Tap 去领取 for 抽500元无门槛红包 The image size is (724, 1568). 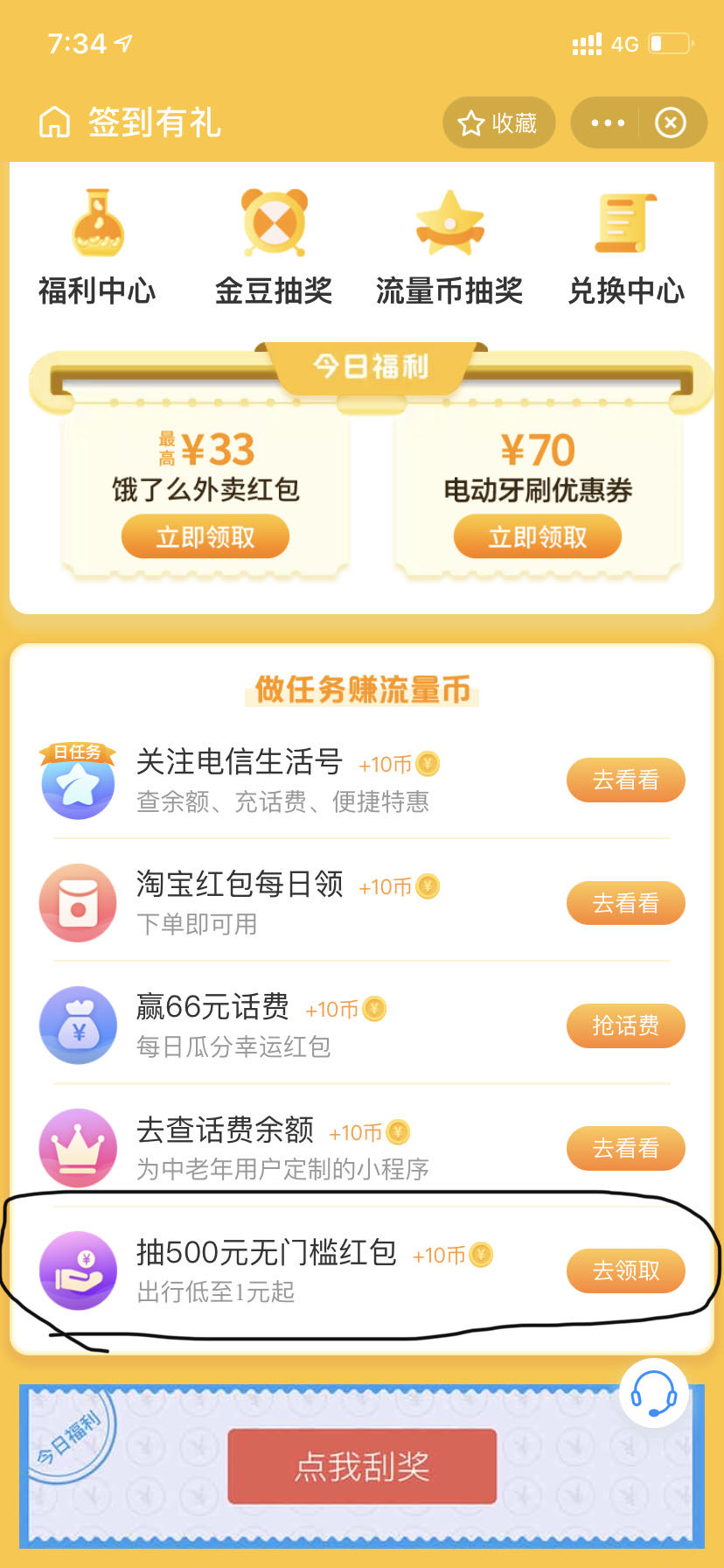pyautogui.click(x=626, y=1270)
